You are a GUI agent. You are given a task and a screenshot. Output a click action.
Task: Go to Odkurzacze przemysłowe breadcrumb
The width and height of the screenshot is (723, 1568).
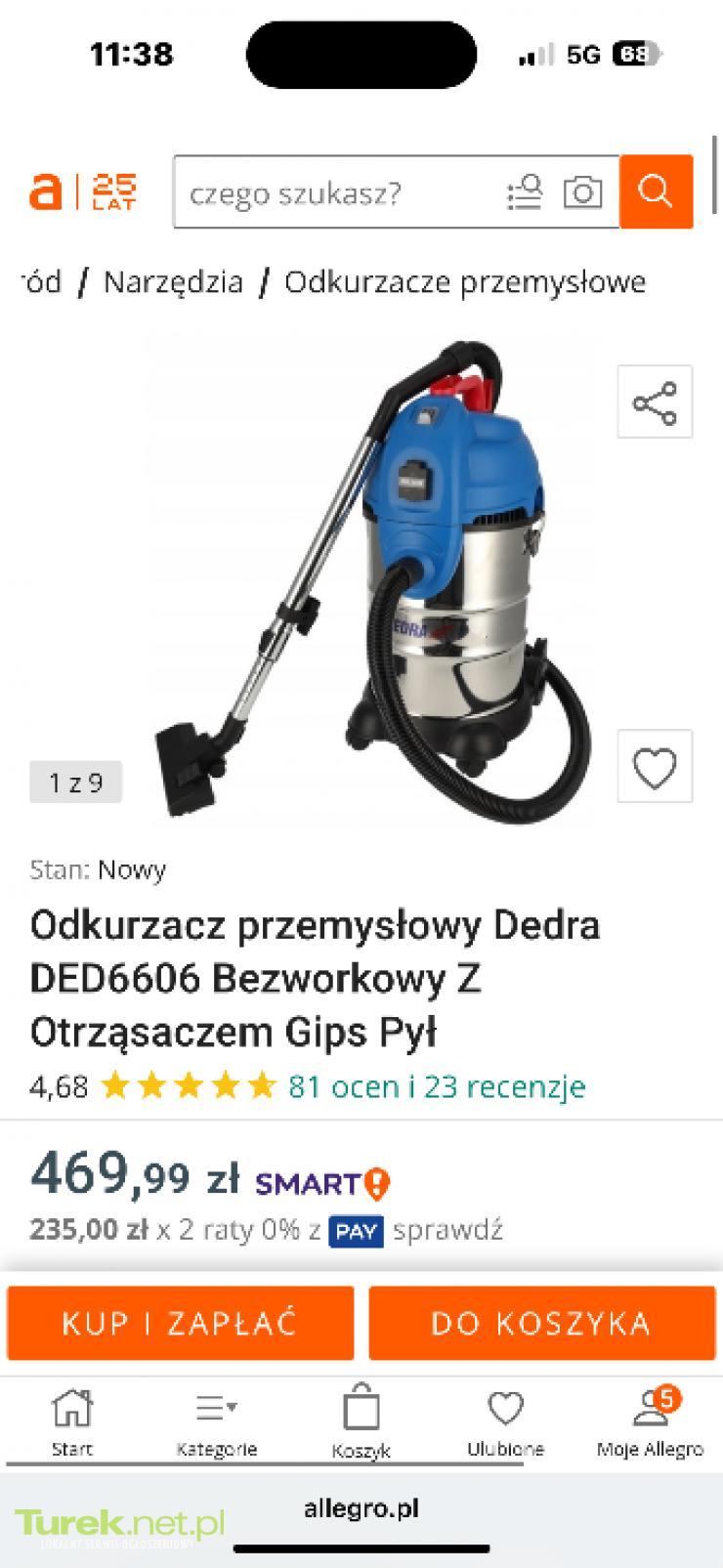click(x=465, y=282)
